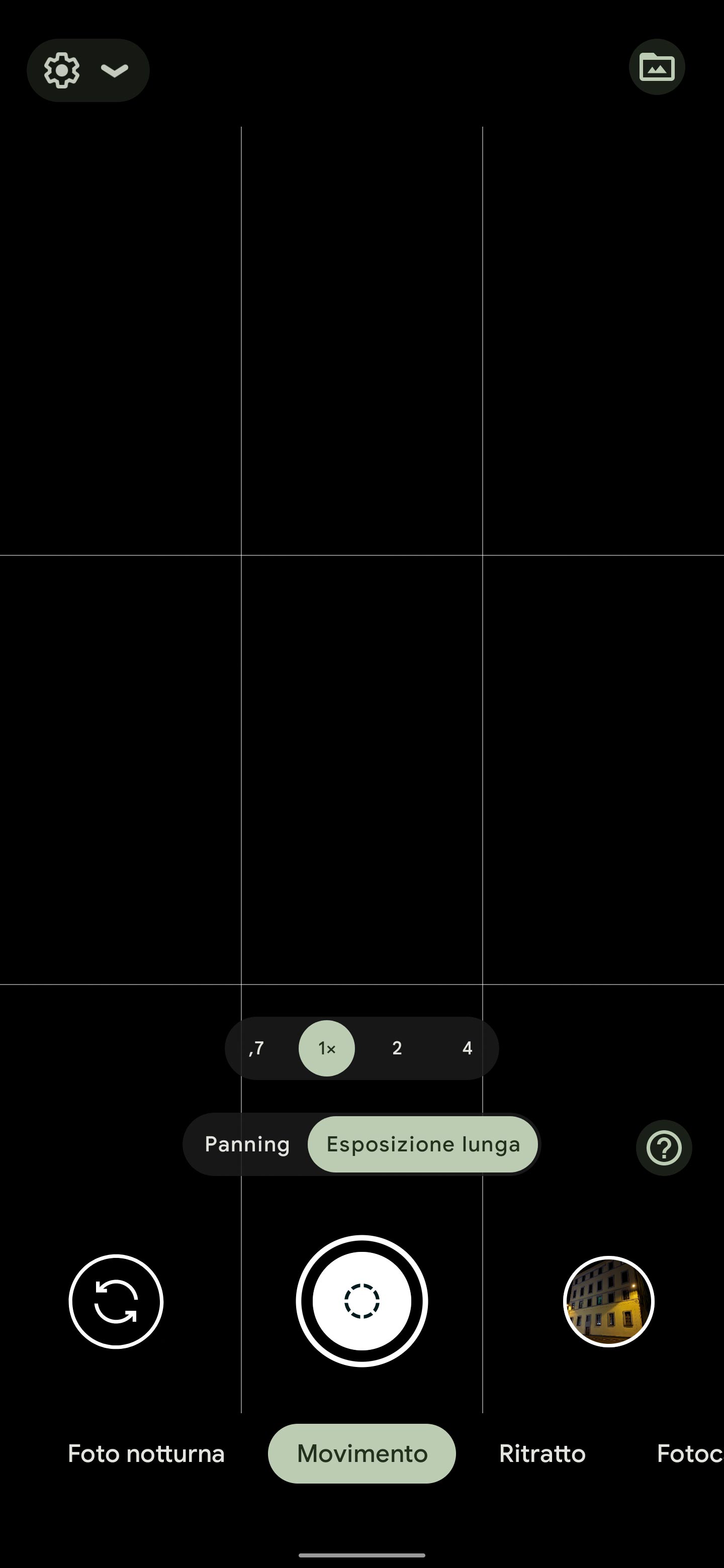Image resolution: width=724 pixels, height=1568 pixels.
Task: Open the last photo thumbnail
Action: (608, 1302)
